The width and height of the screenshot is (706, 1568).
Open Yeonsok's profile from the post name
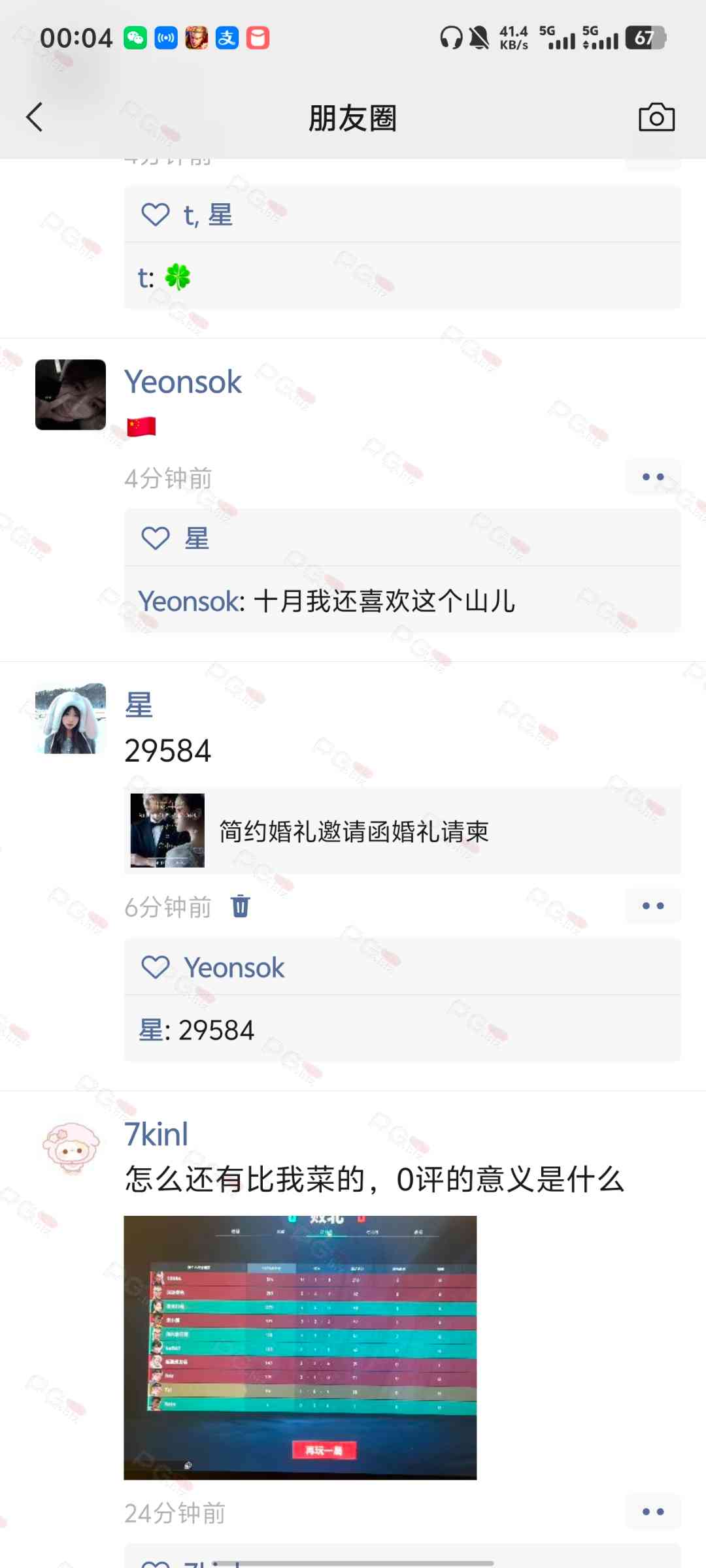[x=183, y=382]
